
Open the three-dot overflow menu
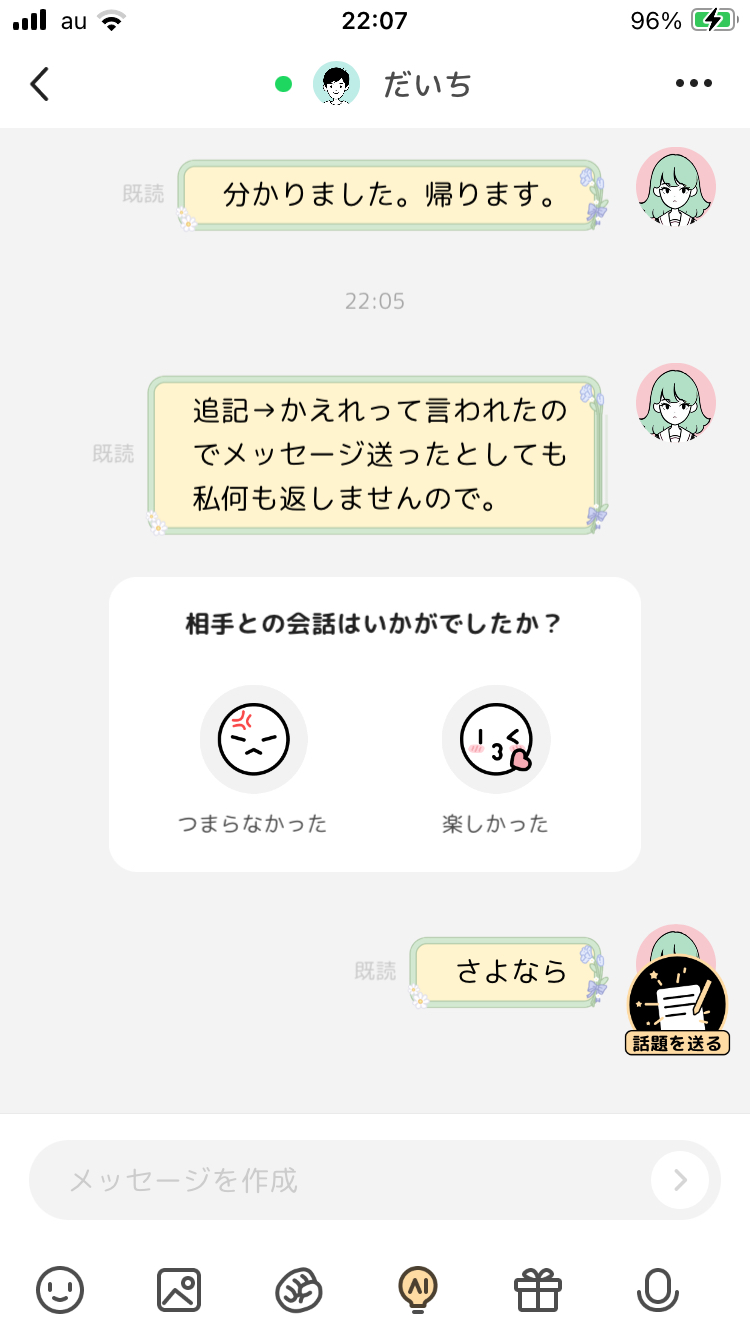(x=693, y=84)
